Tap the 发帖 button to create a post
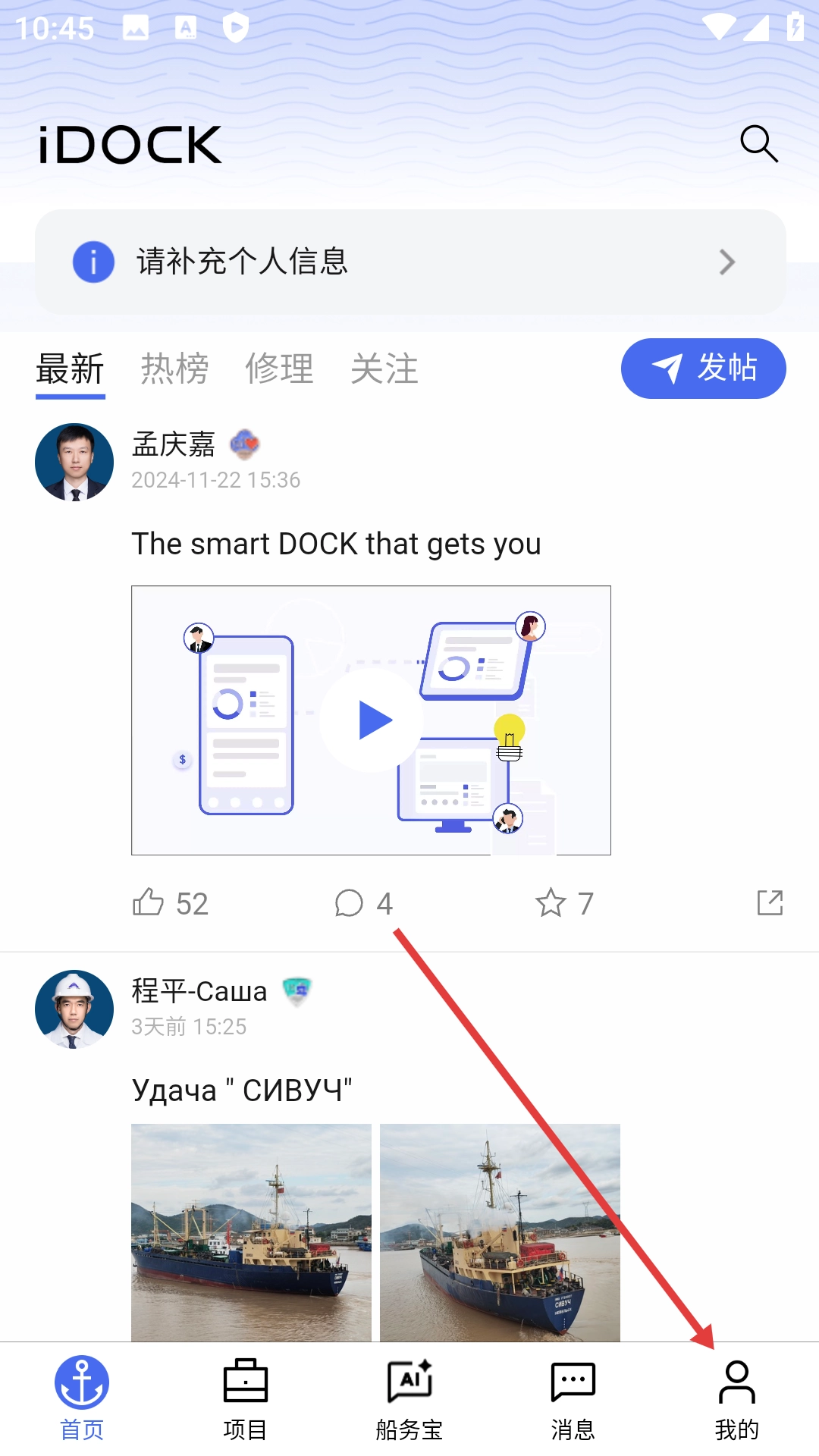Viewport: 819px width, 1456px height. coord(703,369)
